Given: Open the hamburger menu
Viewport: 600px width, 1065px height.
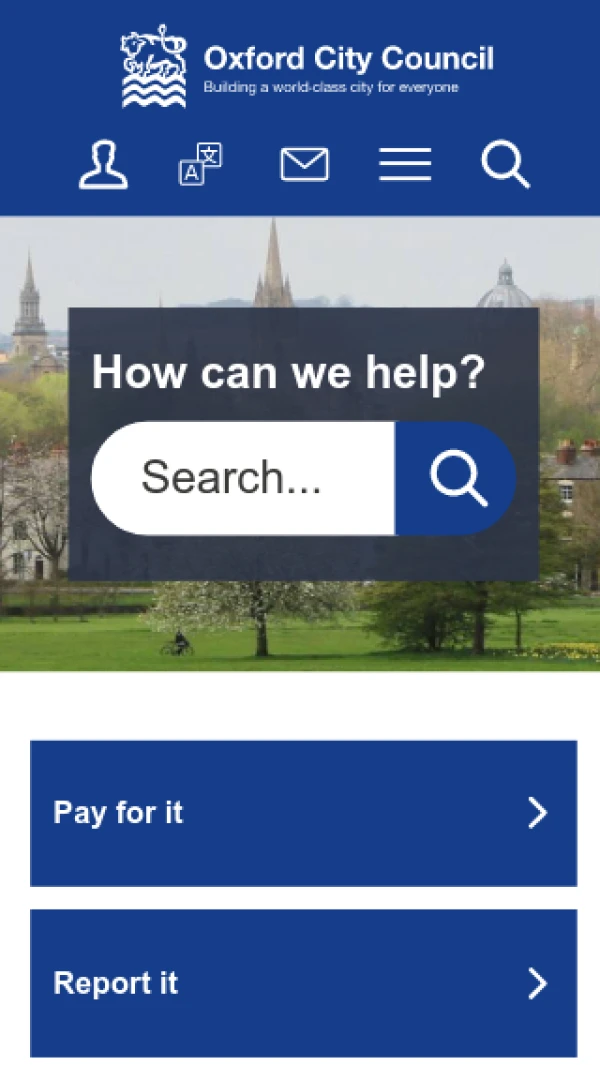Looking at the screenshot, I should click(405, 164).
